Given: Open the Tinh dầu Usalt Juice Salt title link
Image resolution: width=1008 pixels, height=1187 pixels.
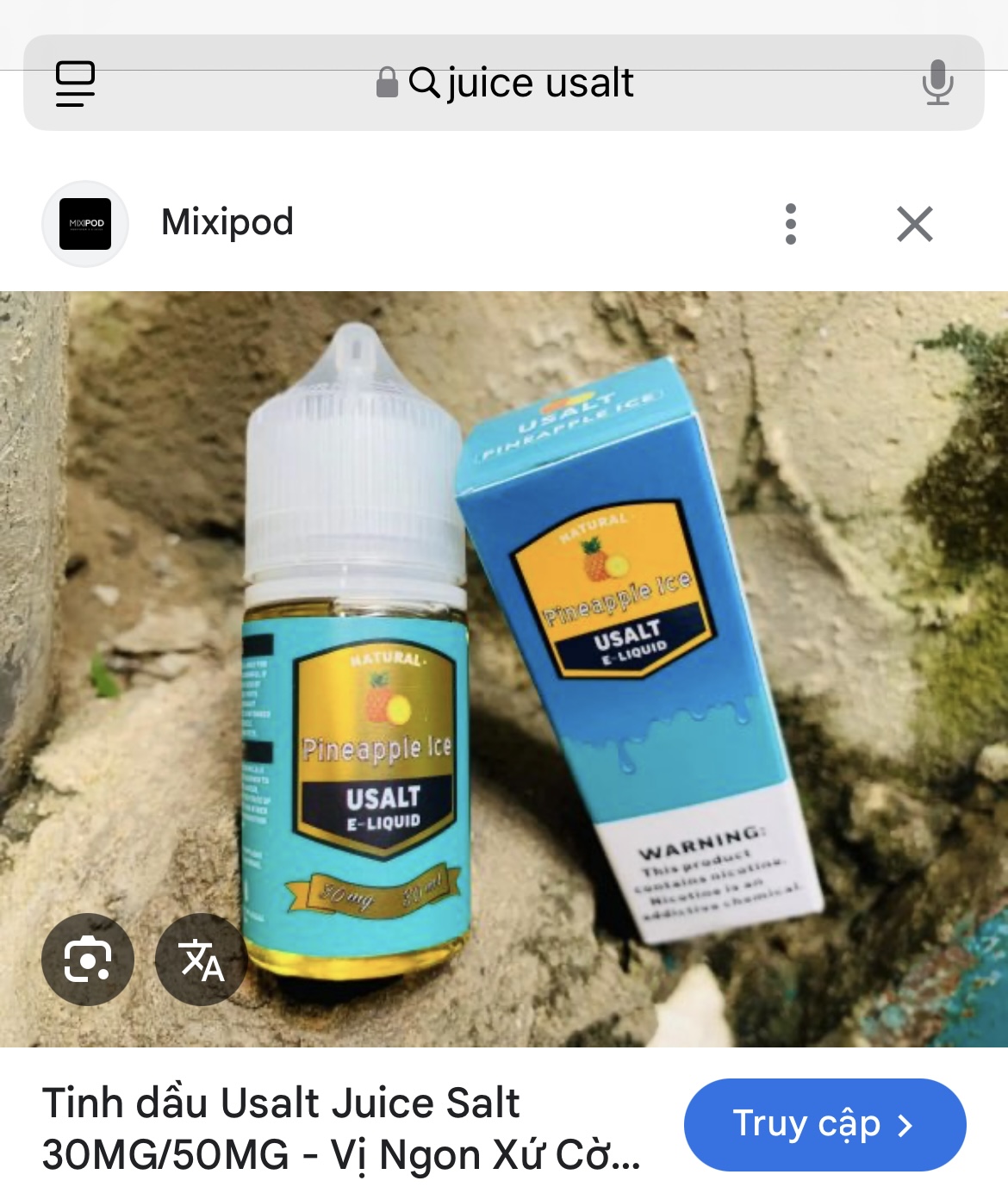Looking at the screenshot, I should [x=340, y=1128].
